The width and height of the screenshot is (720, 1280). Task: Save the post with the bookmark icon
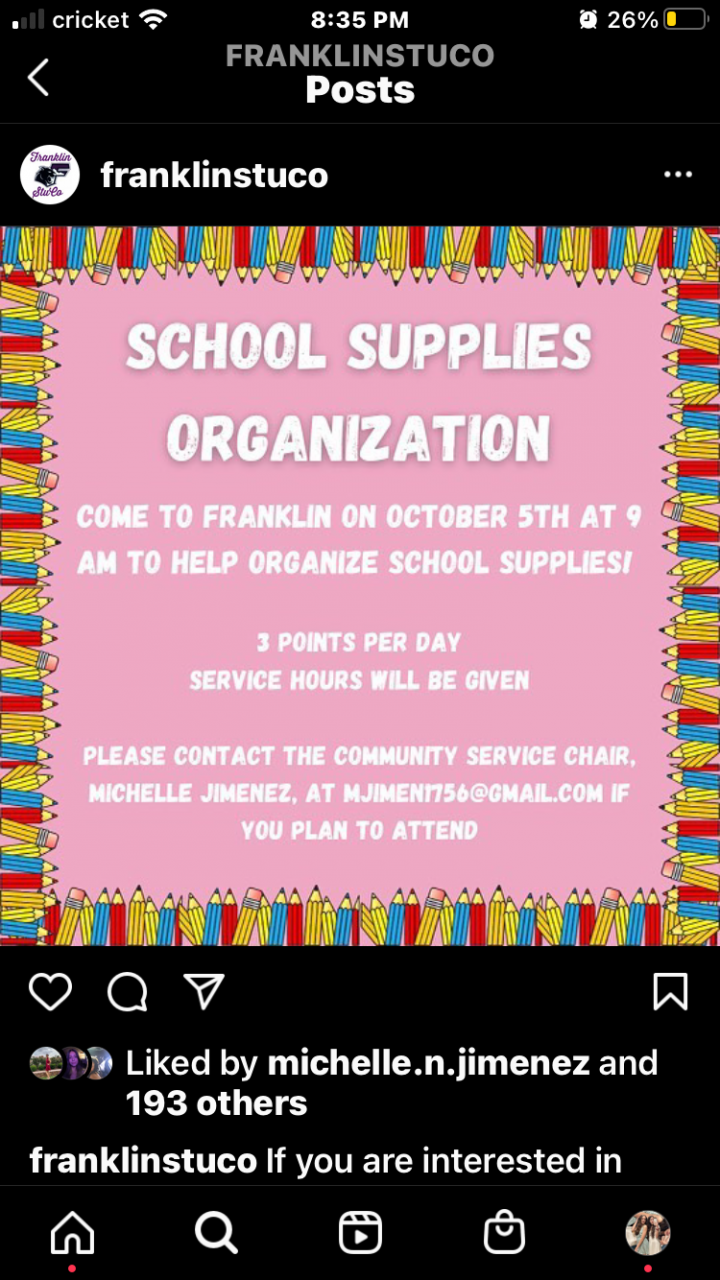pos(670,991)
